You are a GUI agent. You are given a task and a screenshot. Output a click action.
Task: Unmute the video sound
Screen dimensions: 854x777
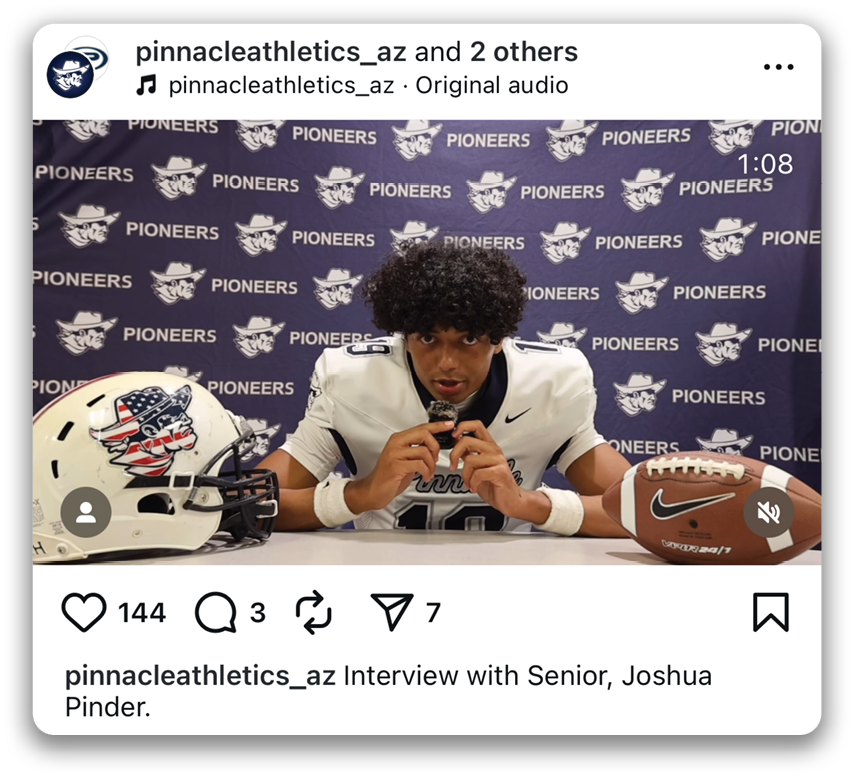(768, 513)
